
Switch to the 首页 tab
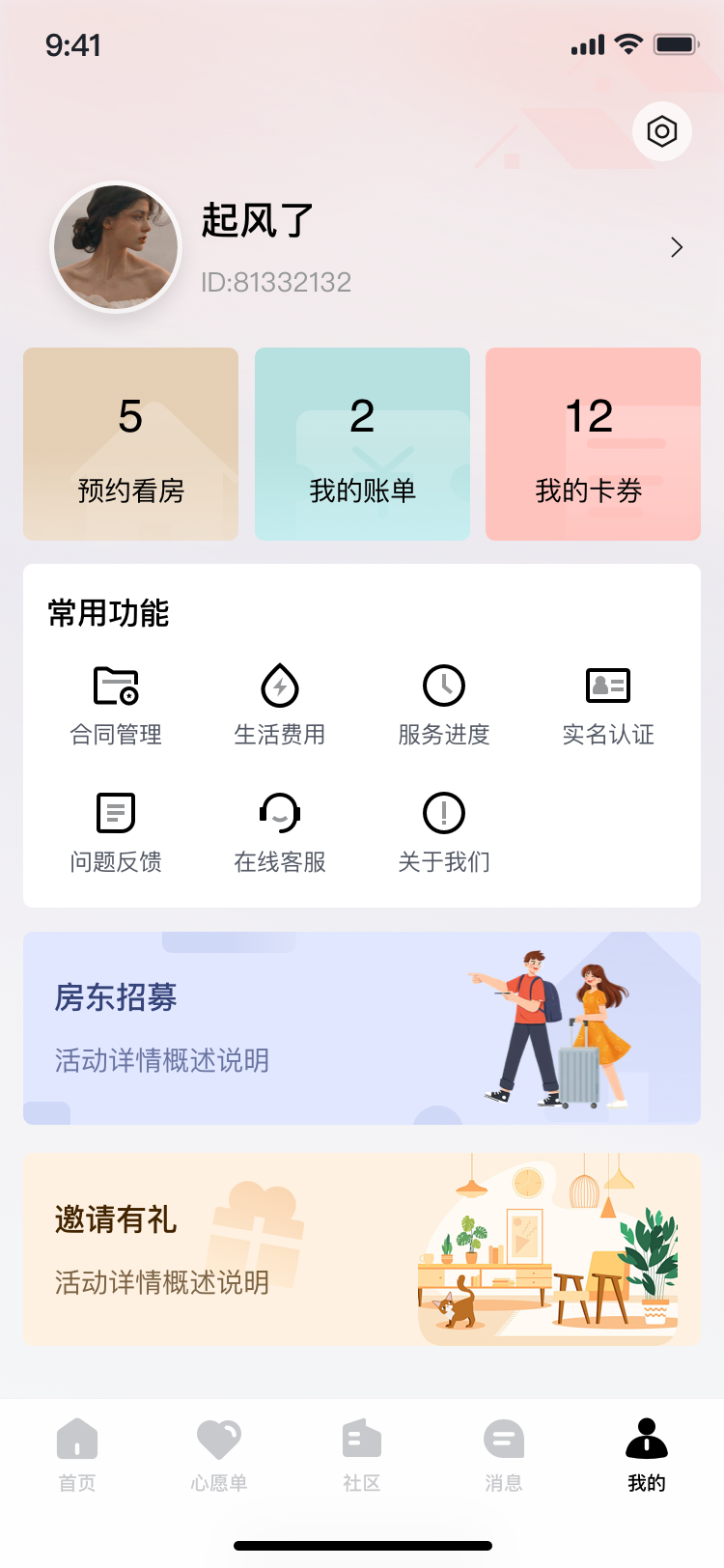pos(77,1455)
